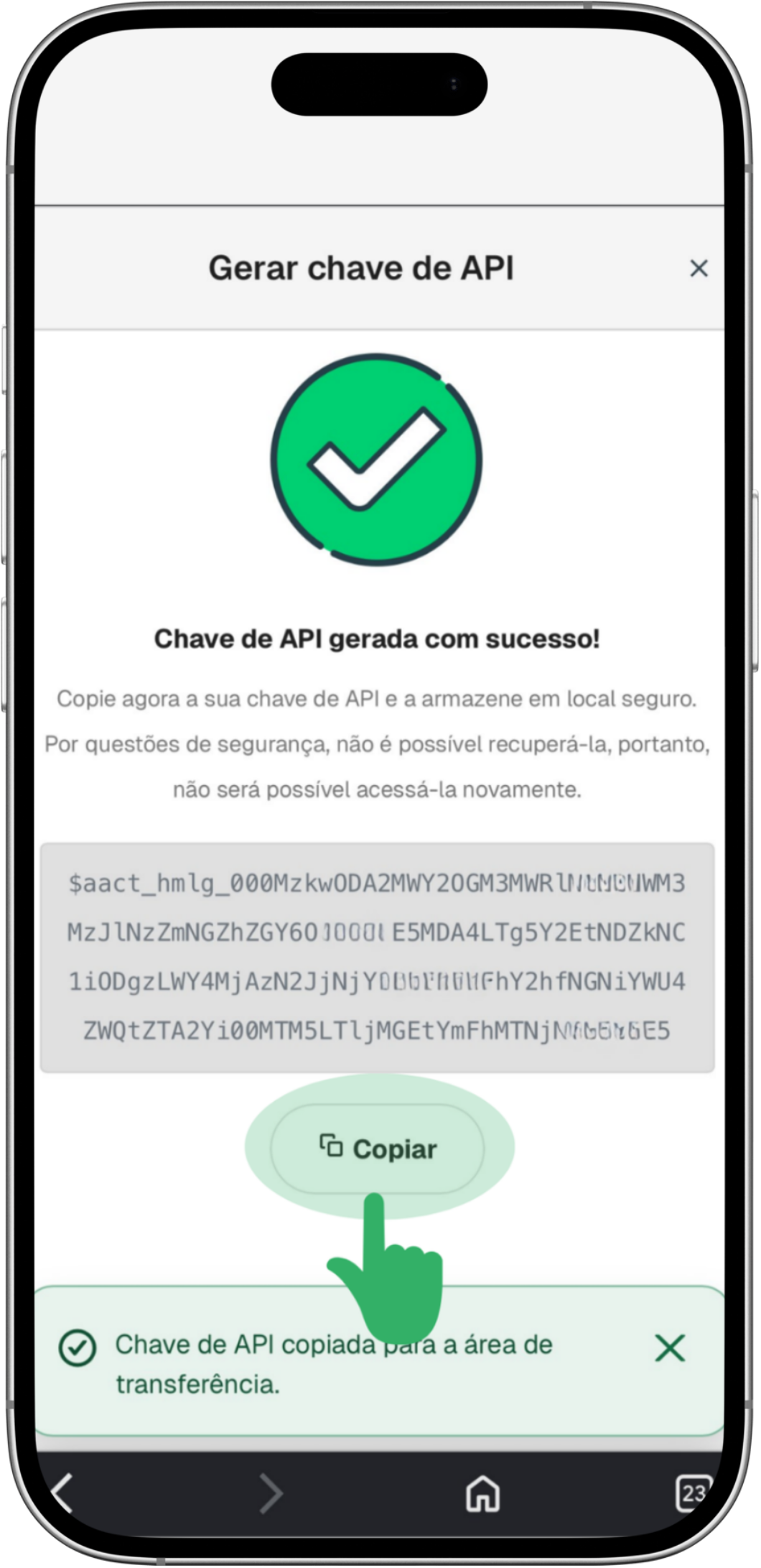The height and width of the screenshot is (1568, 761).
Task: Go back in the browser
Action: tap(62, 1493)
